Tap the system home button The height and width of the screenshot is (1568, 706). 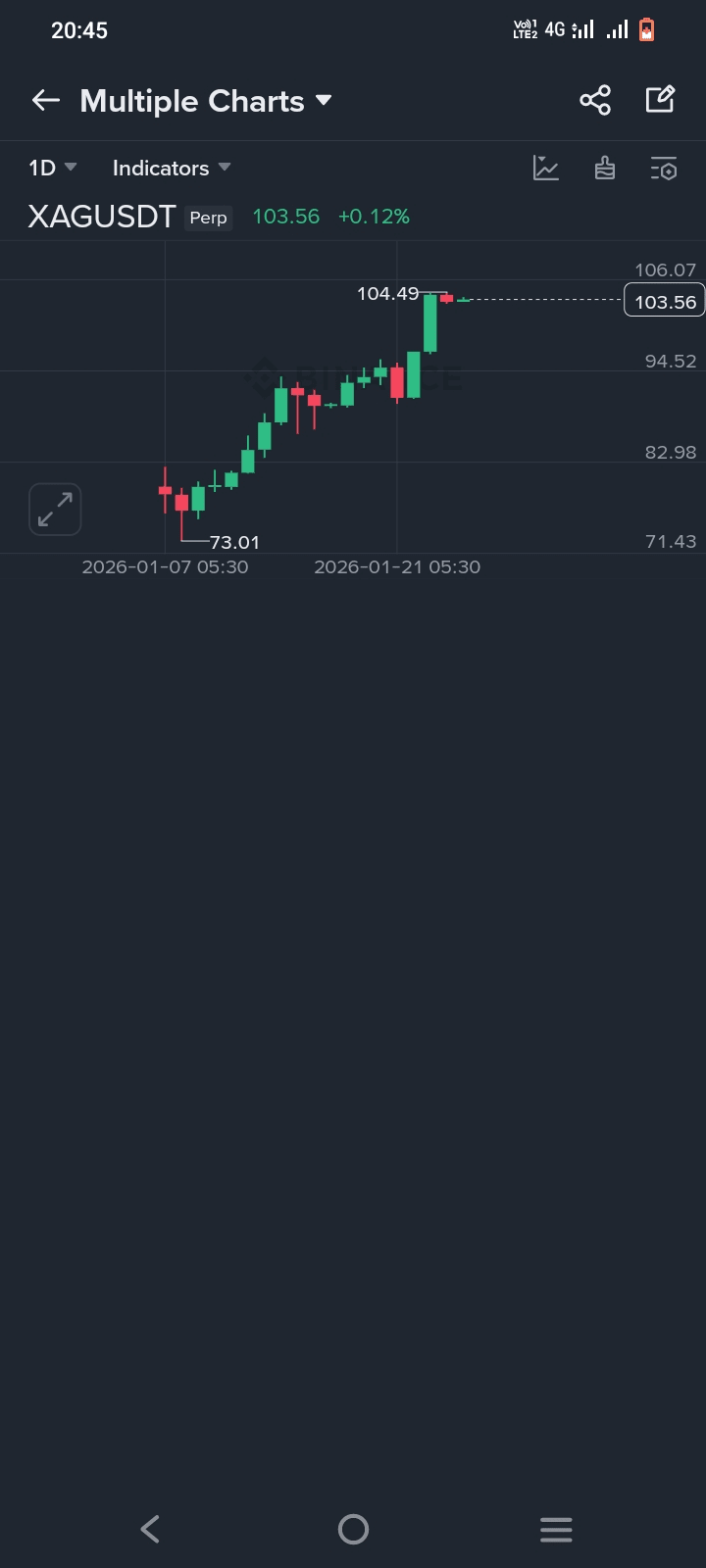(353, 1529)
